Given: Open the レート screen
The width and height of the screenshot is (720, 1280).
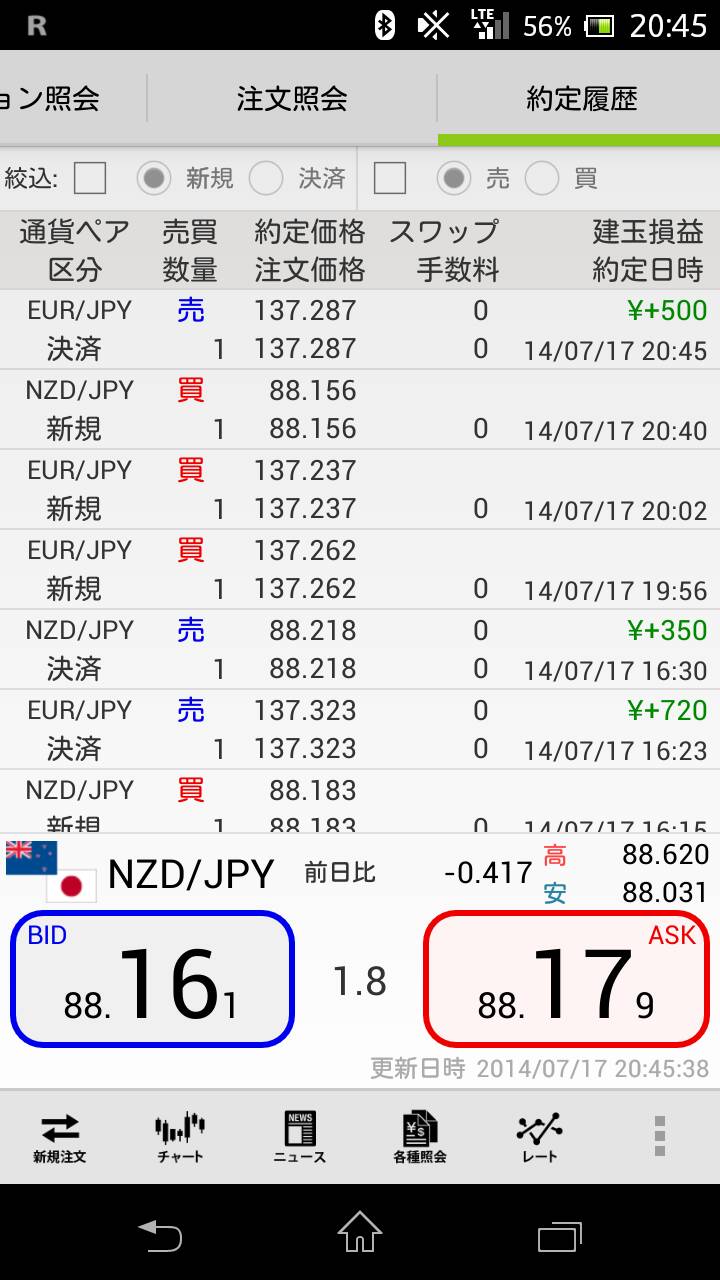Looking at the screenshot, I should point(539,1138).
